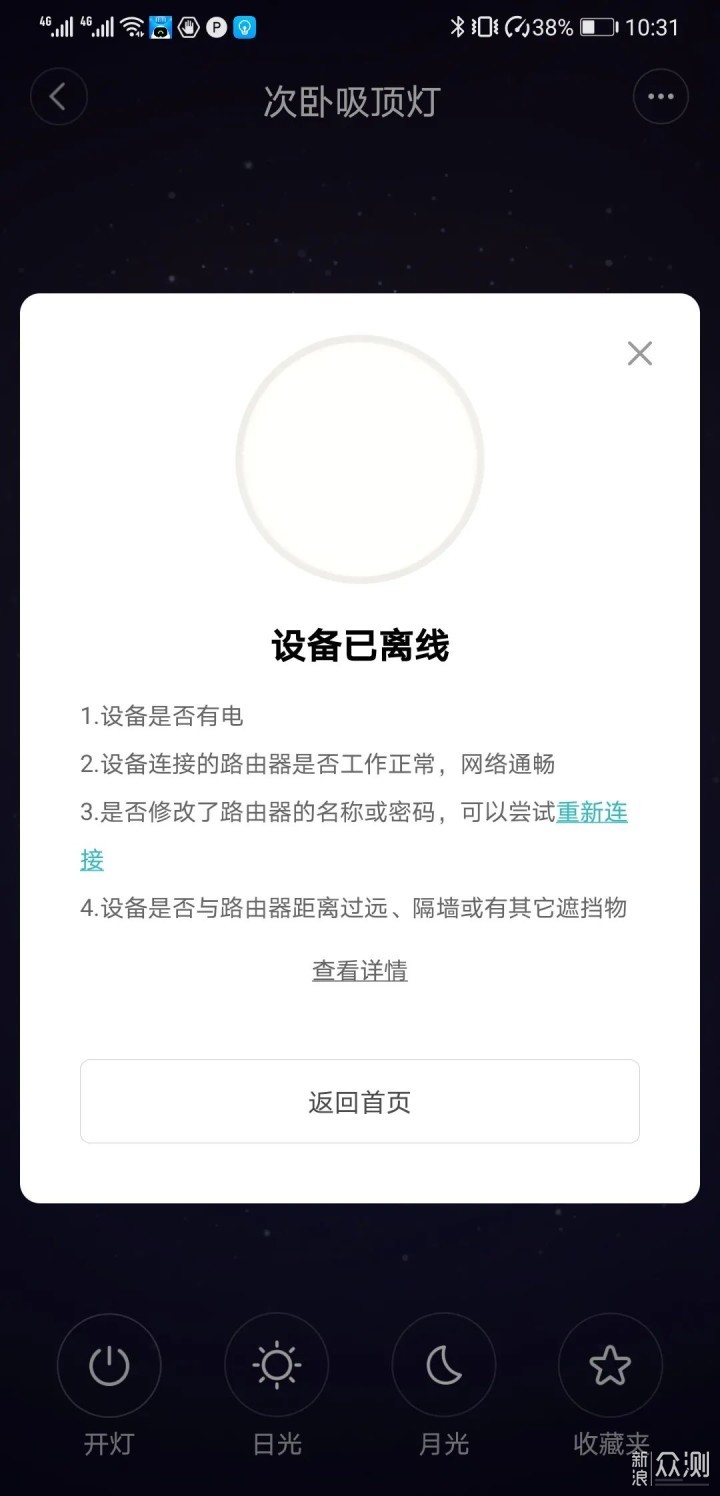Close the device offline dialog
Image resolution: width=720 pixels, height=1496 pixels.
coord(639,353)
